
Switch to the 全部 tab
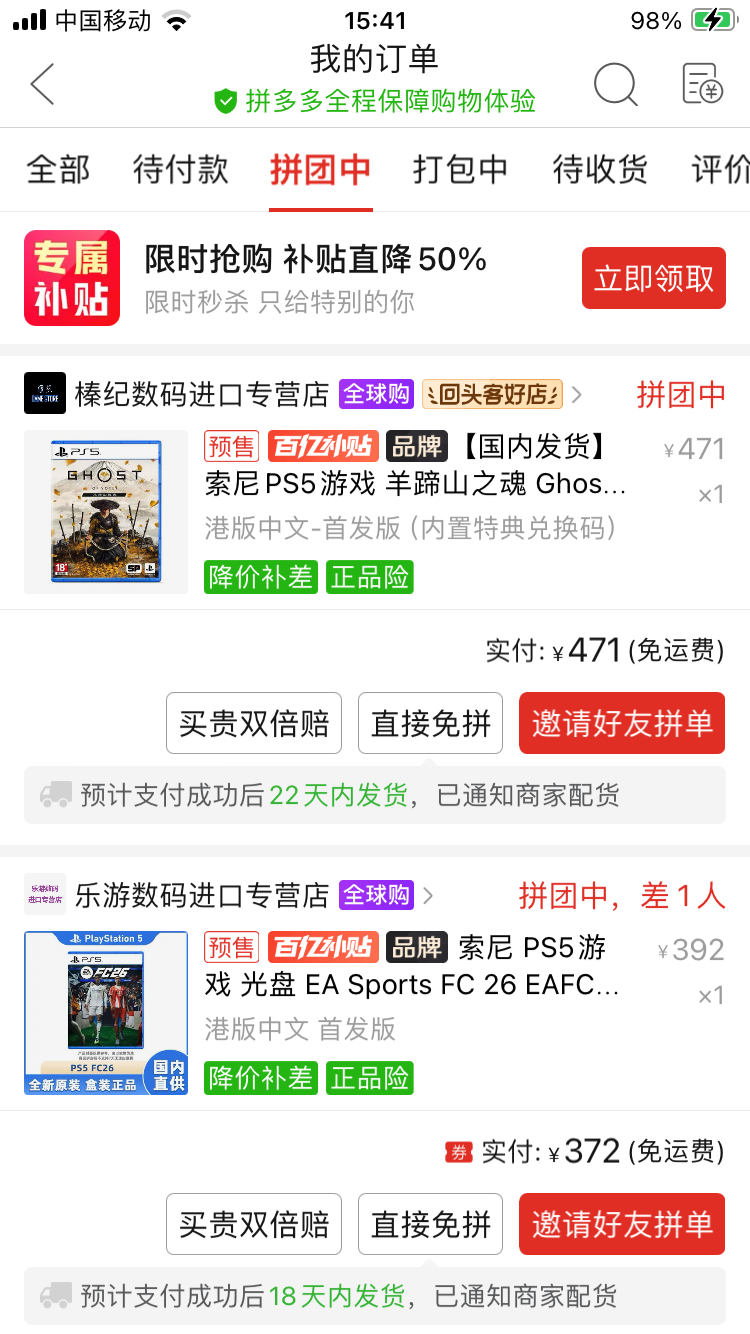[58, 170]
